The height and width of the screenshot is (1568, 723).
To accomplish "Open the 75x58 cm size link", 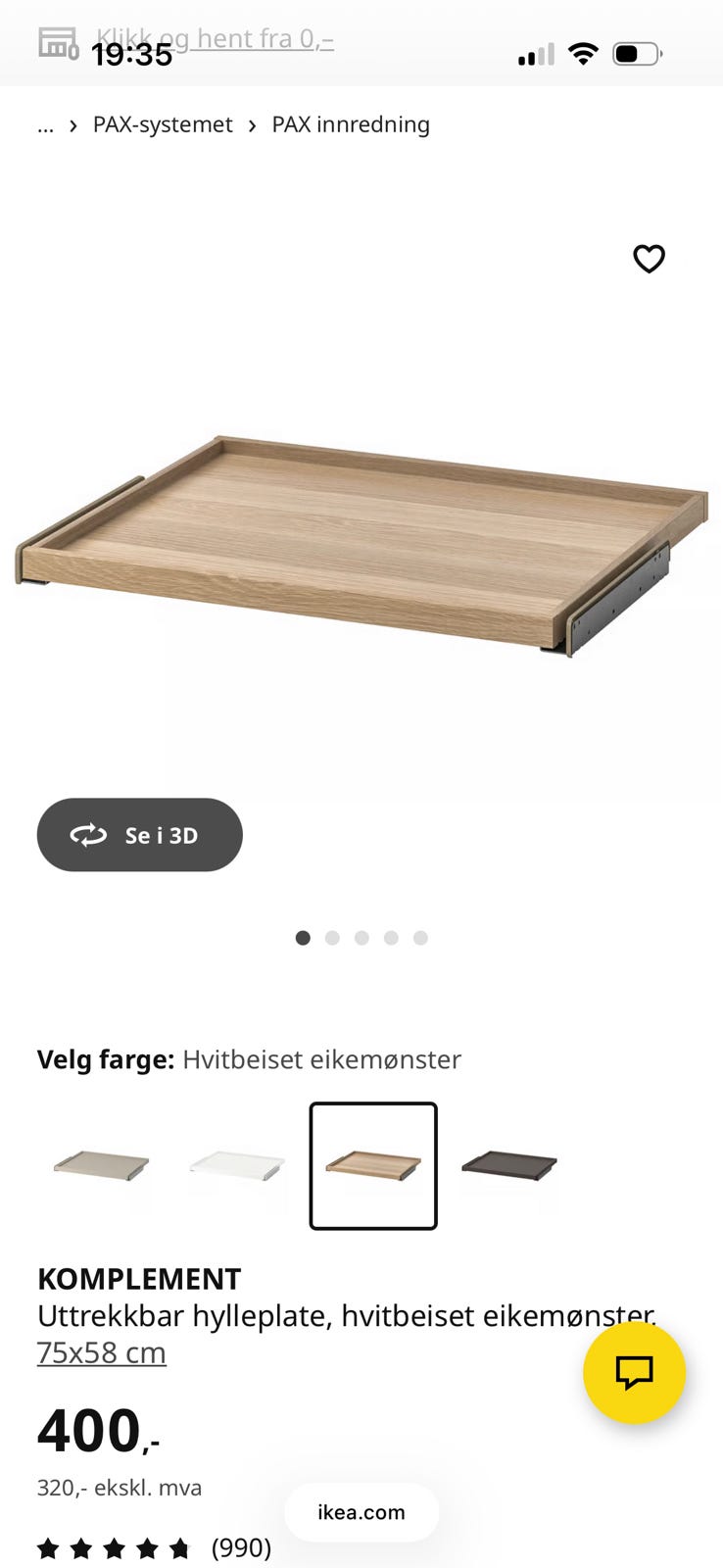I will tap(101, 1351).
